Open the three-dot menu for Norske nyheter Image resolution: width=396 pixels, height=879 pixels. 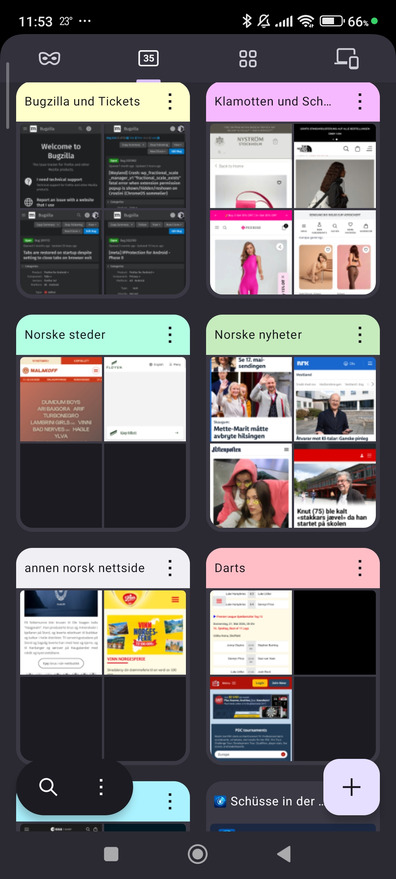(360, 335)
